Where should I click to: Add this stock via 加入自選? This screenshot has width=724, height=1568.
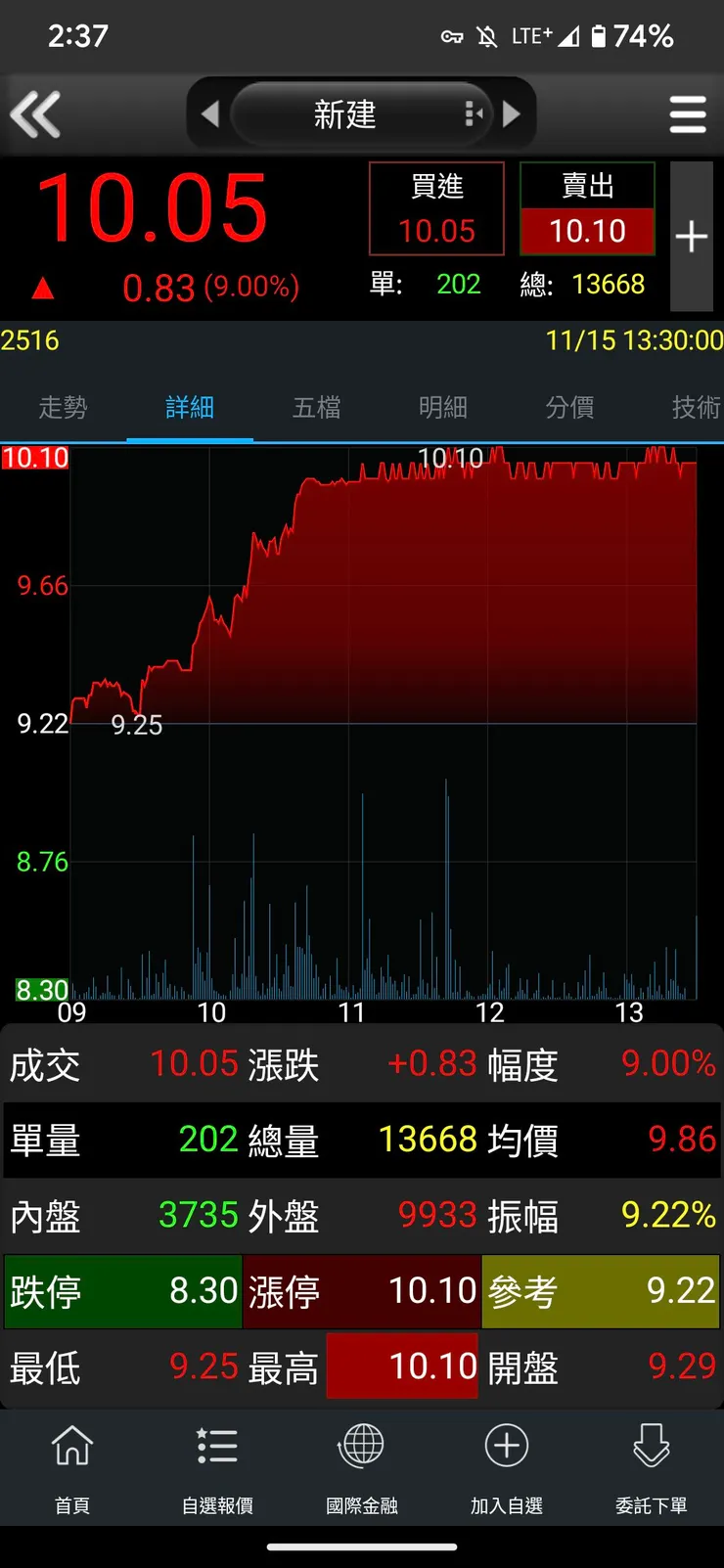507,1466
